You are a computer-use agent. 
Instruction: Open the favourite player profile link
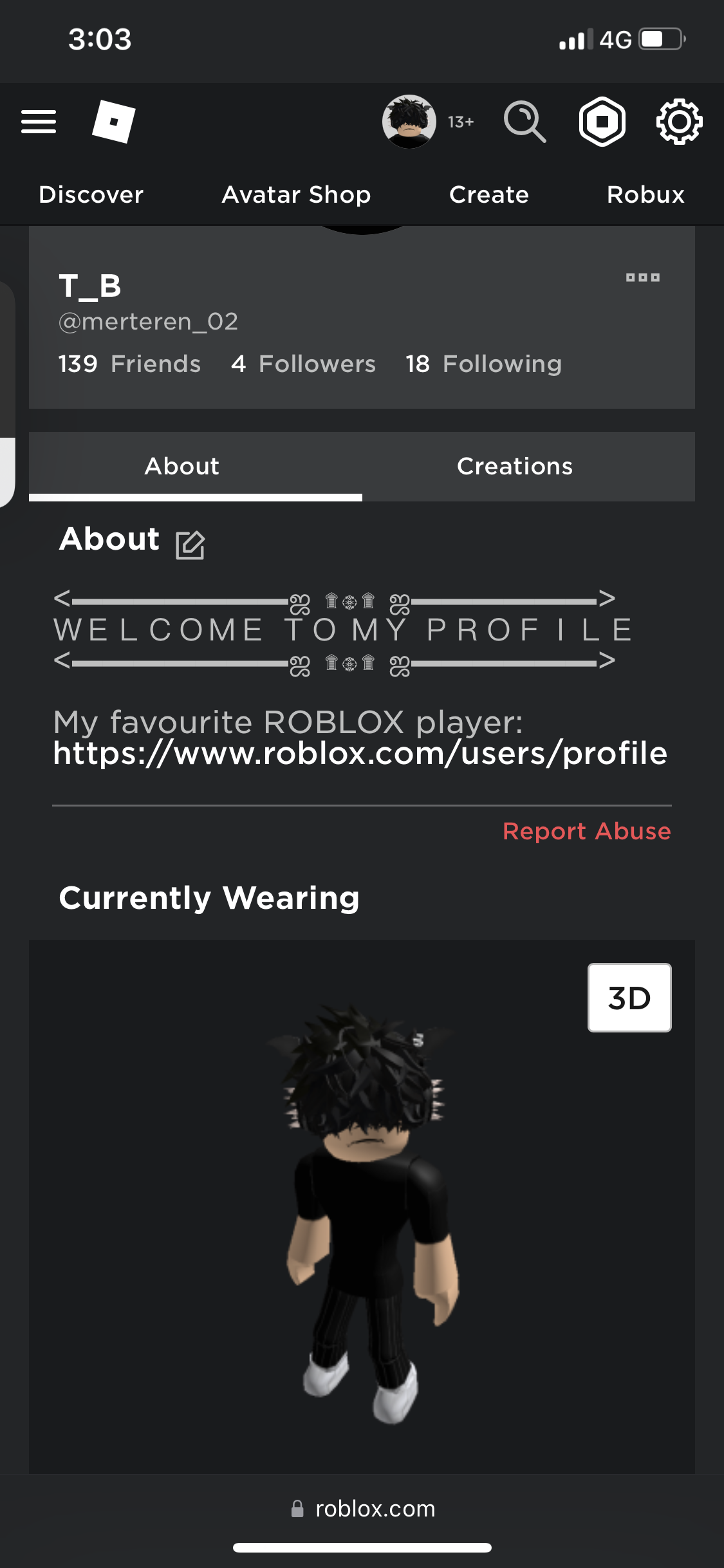pyautogui.click(x=360, y=753)
